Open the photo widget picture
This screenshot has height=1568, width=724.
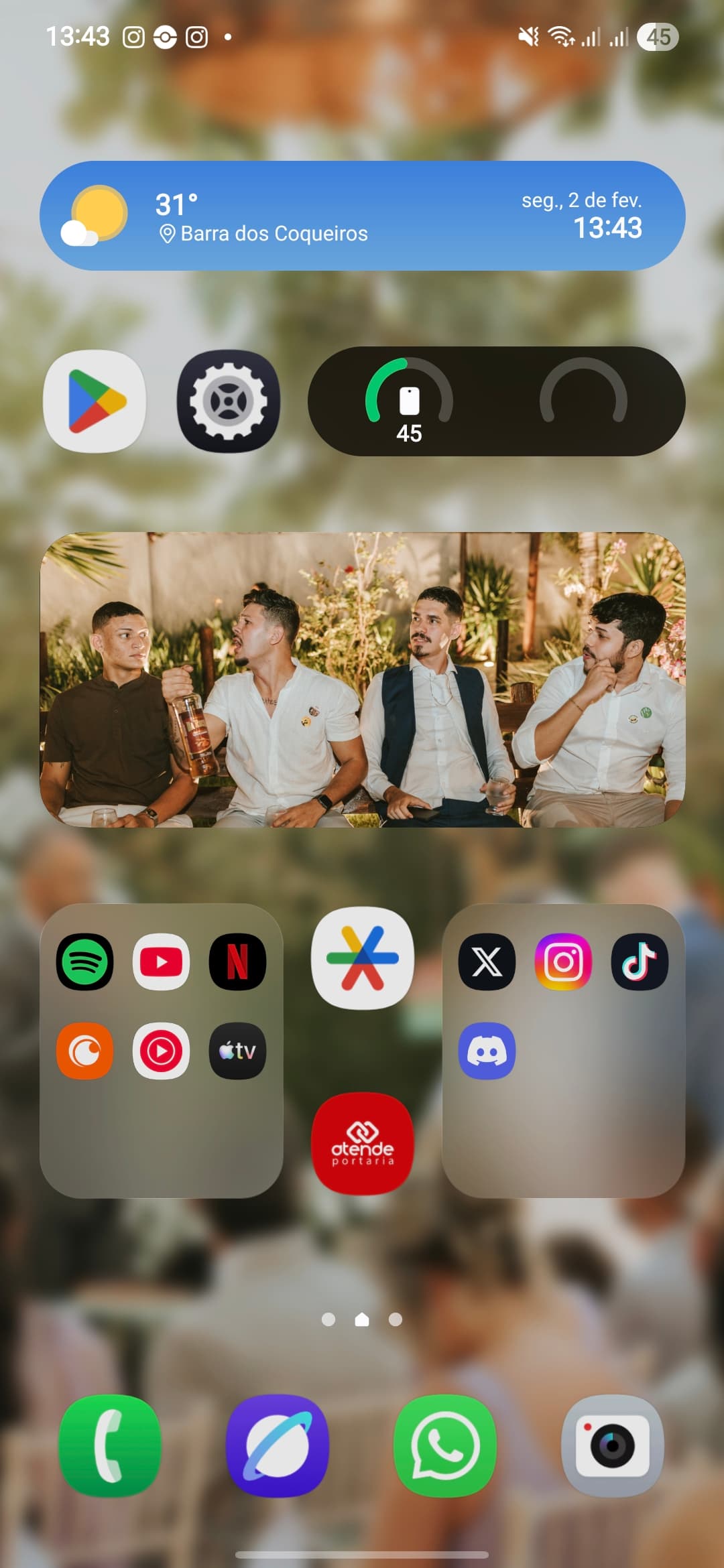pos(362,679)
